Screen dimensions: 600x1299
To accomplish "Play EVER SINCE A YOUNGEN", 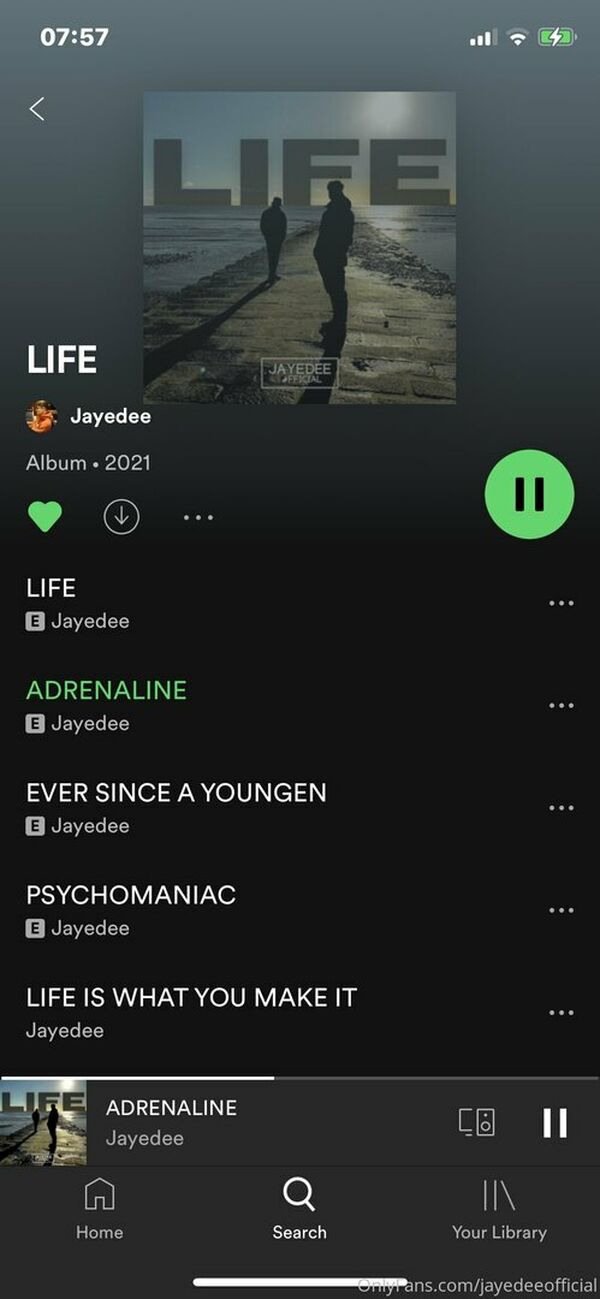I will 200,807.
